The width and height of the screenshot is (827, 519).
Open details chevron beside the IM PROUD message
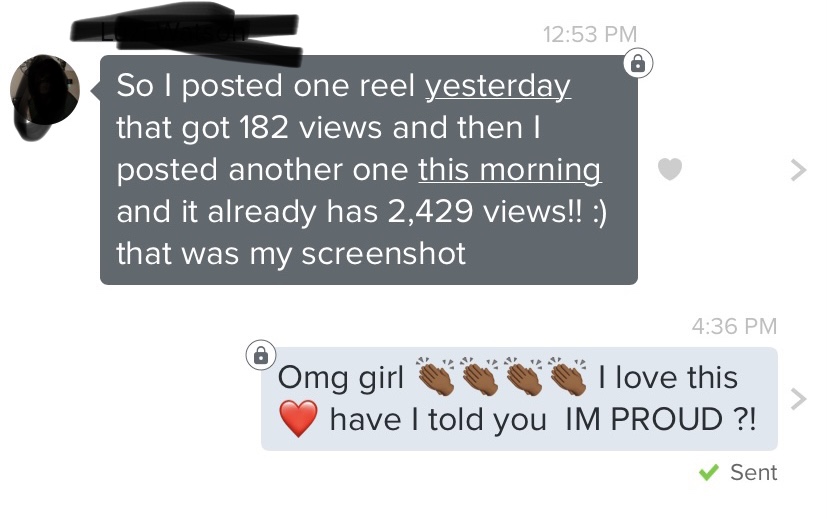tap(797, 400)
